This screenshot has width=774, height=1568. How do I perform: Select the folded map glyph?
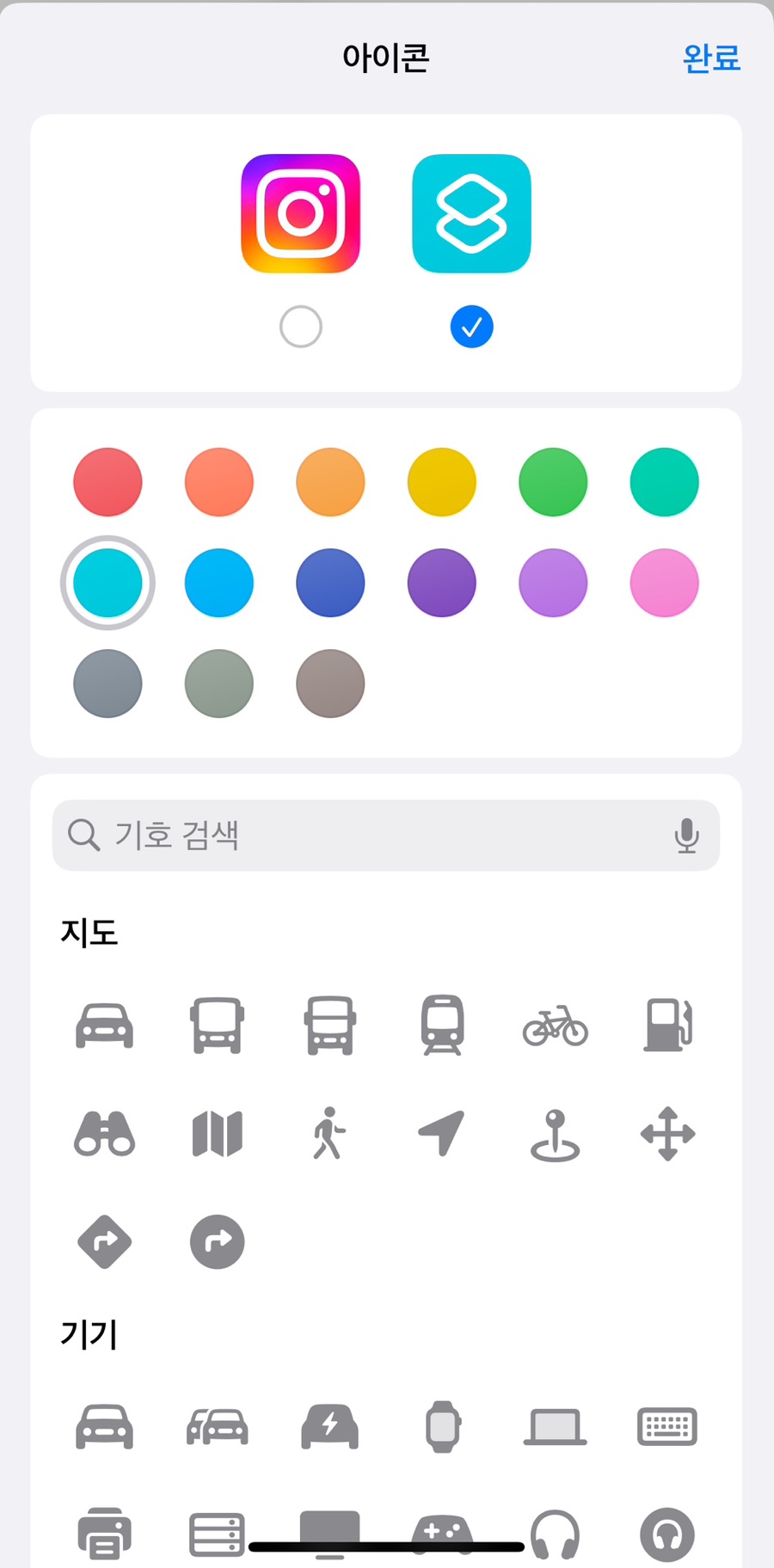pos(217,1134)
